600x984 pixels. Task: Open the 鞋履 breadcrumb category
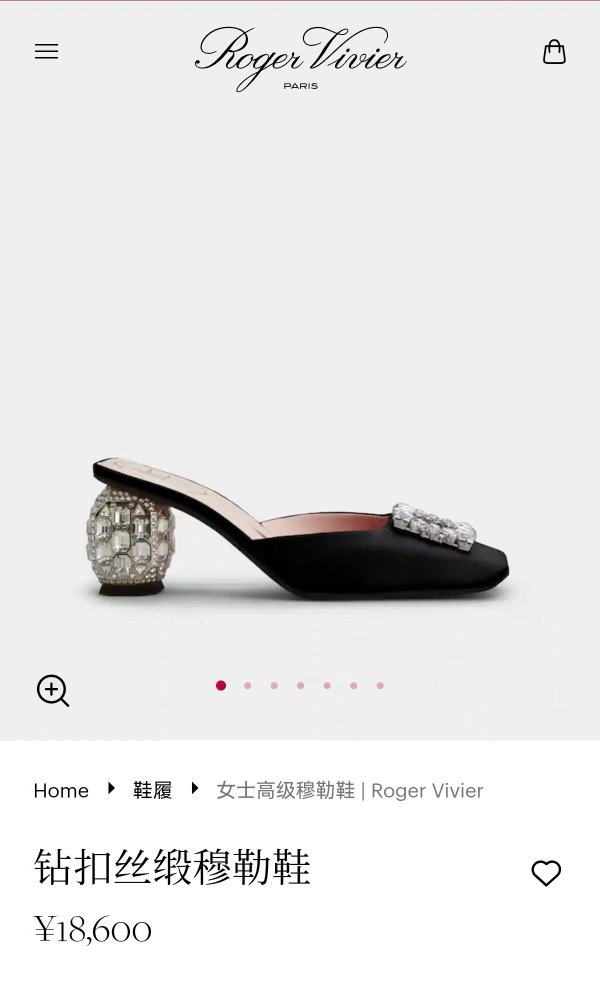(153, 790)
